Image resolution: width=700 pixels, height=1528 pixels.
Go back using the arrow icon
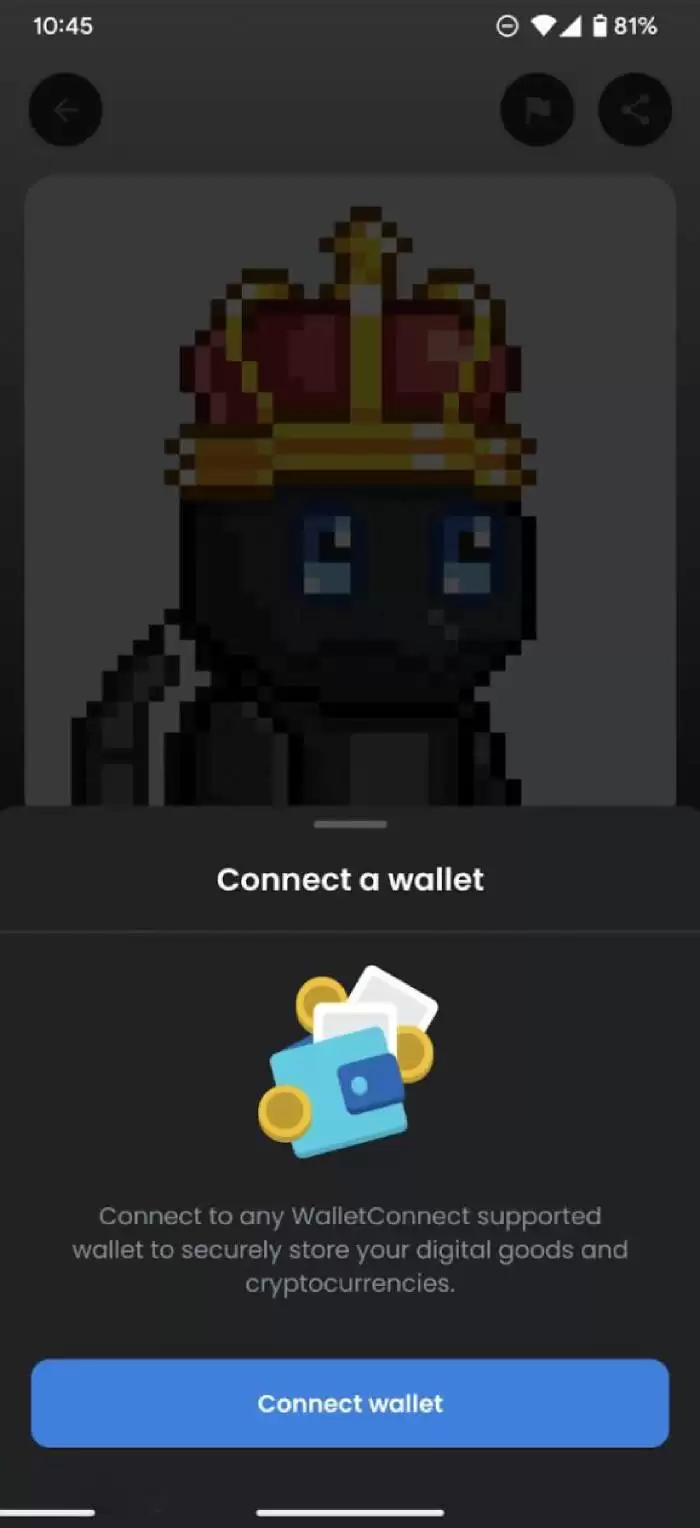pos(66,110)
